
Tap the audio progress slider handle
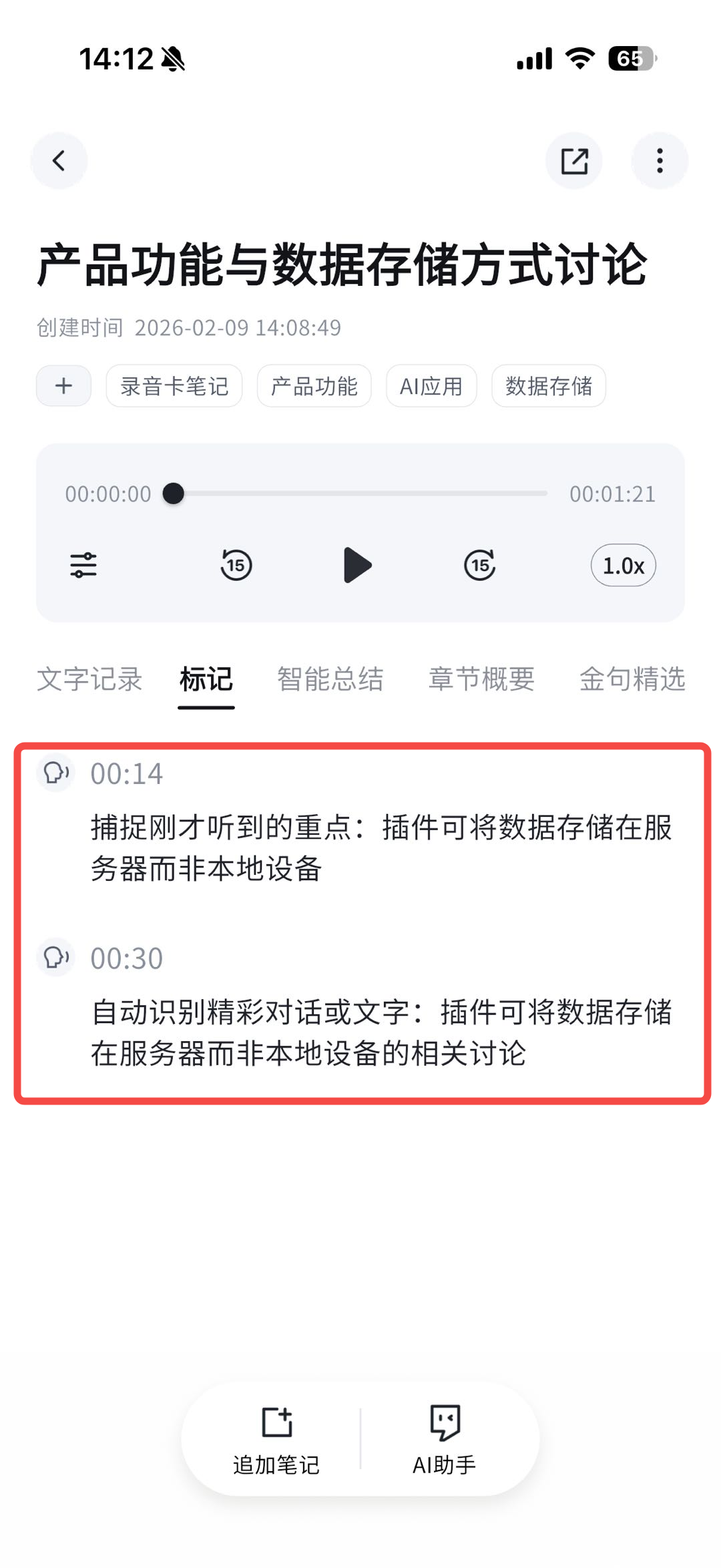174,494
